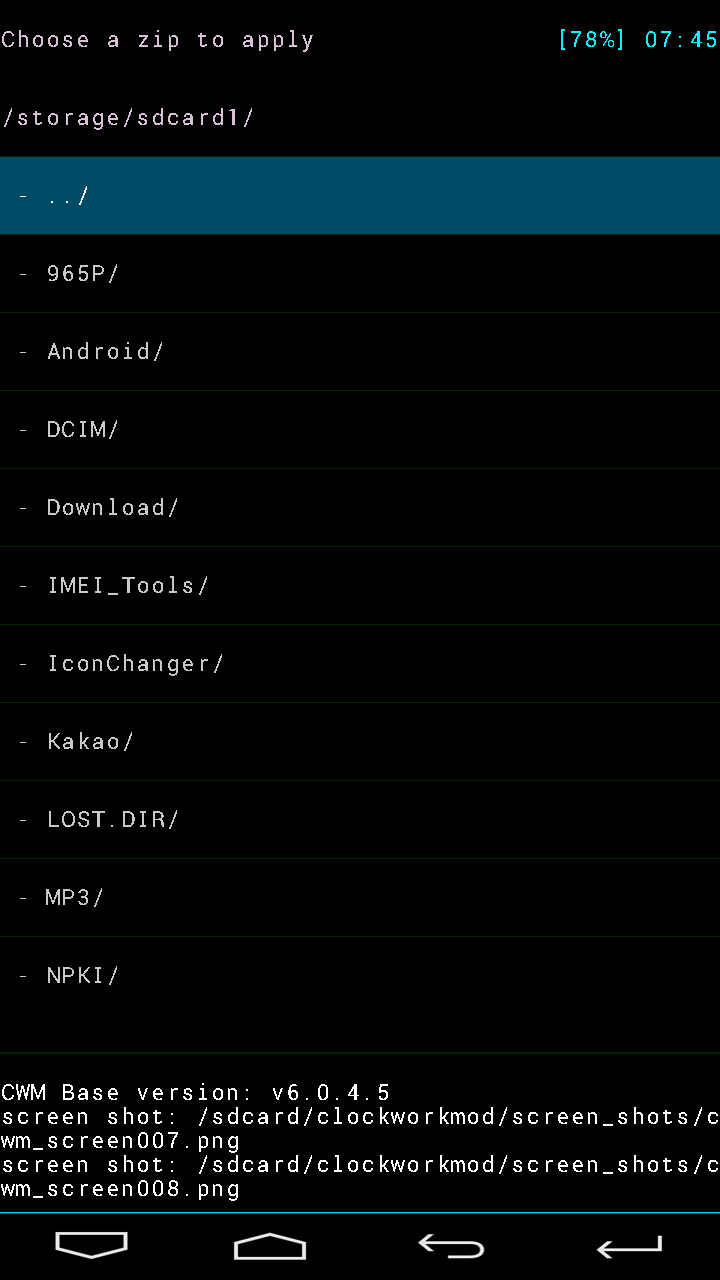
Task: Open the IconChanger folder
Action: tap(360, 664)
